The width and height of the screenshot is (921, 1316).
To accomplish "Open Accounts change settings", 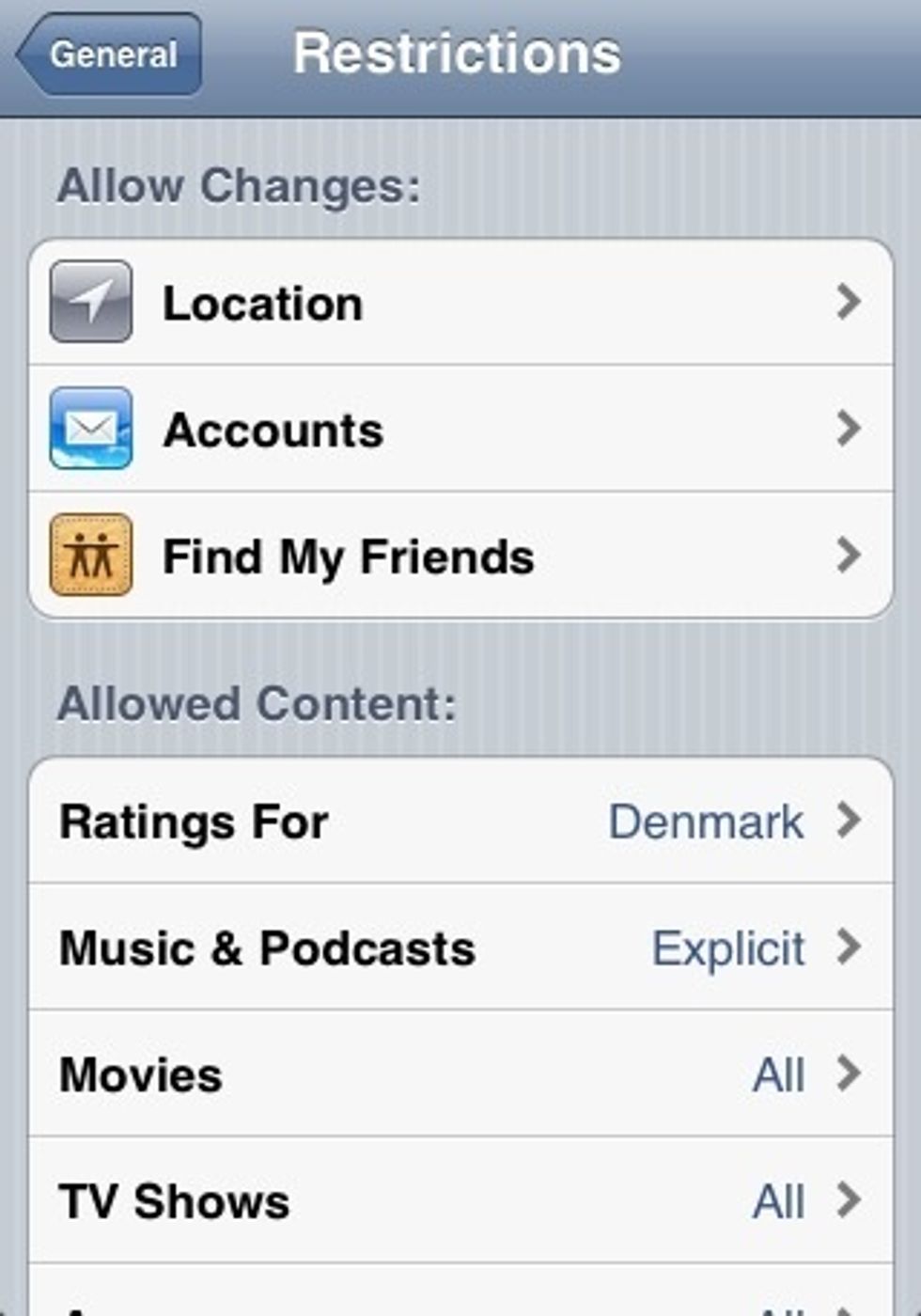I will pyautogui.click(x=460, y=430).
